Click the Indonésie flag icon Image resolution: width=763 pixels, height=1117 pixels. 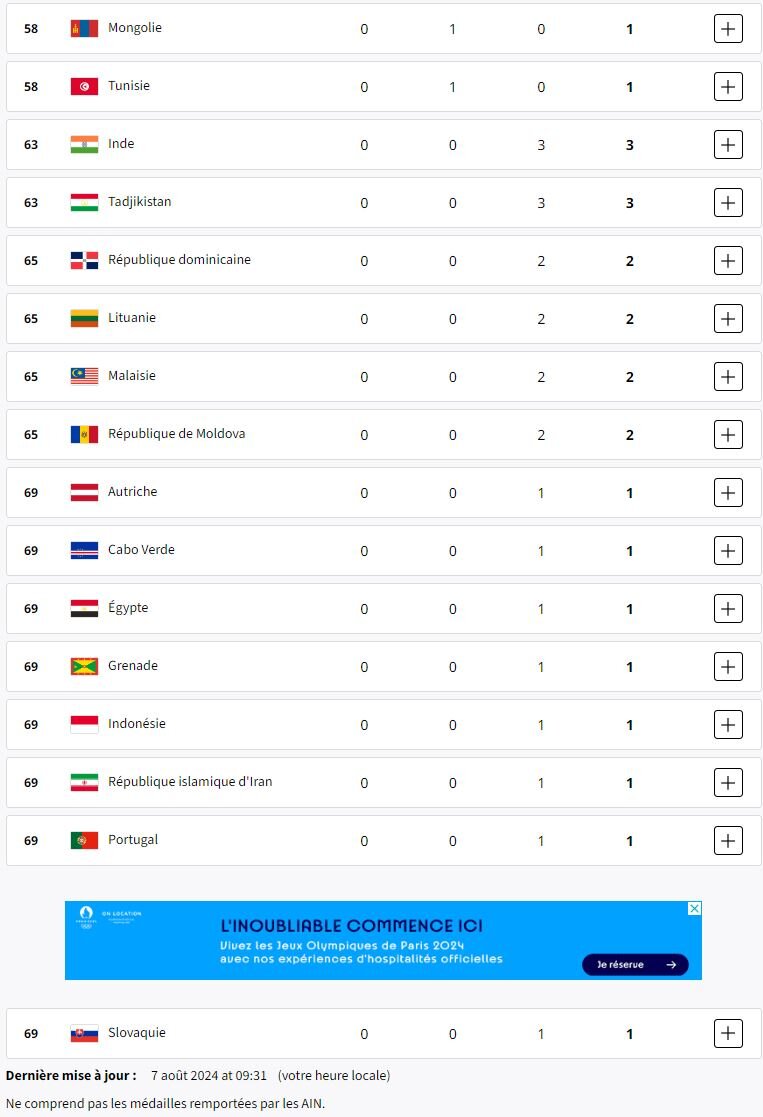[x=84, y=724]
